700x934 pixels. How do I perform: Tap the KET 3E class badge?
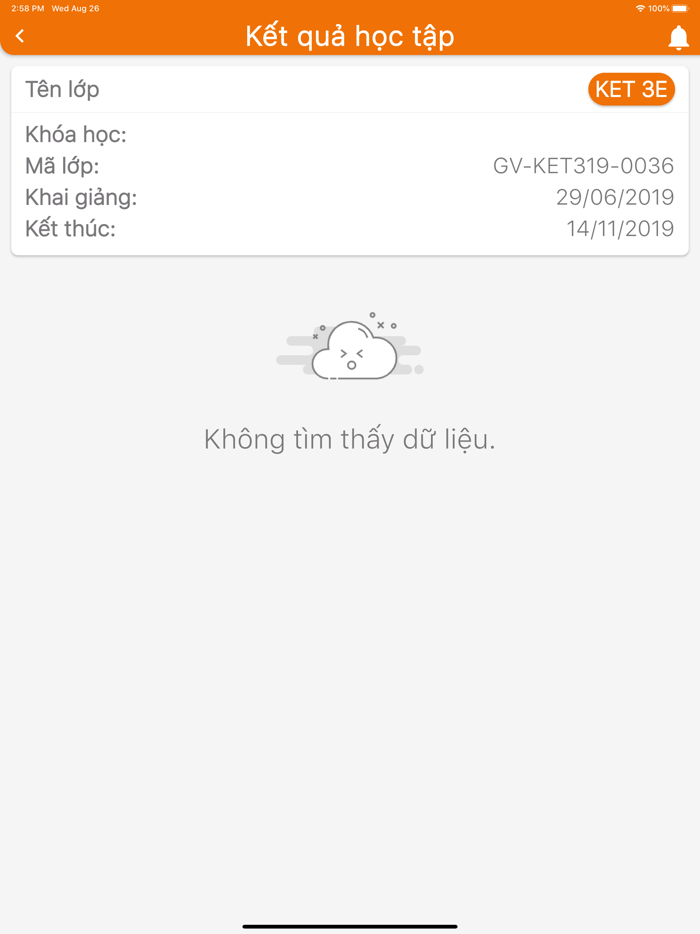[631, 89]
